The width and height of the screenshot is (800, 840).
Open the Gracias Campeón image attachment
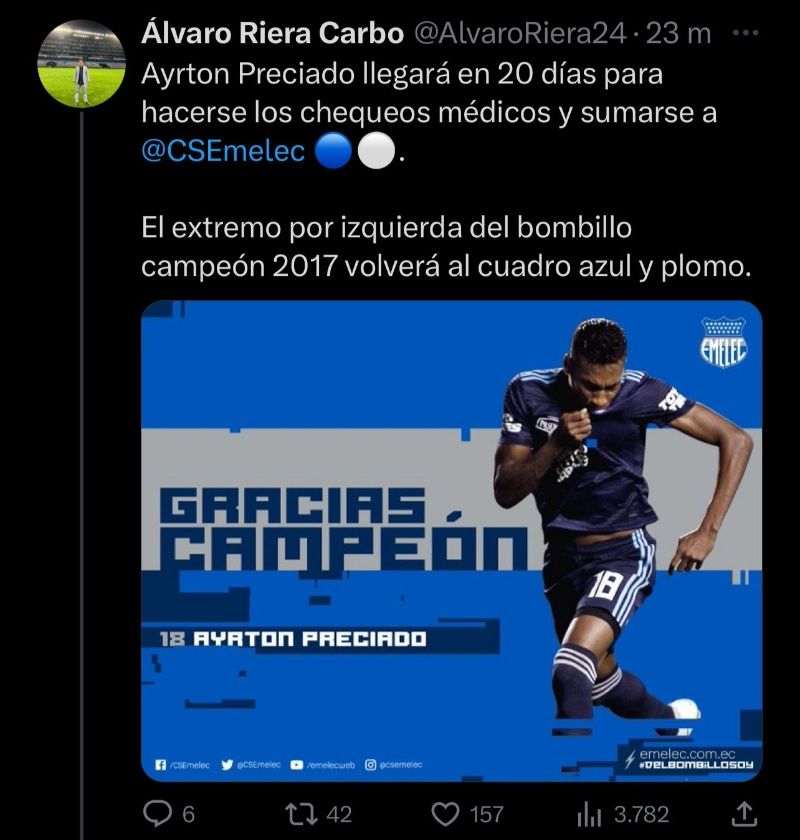tap(451, 540)
